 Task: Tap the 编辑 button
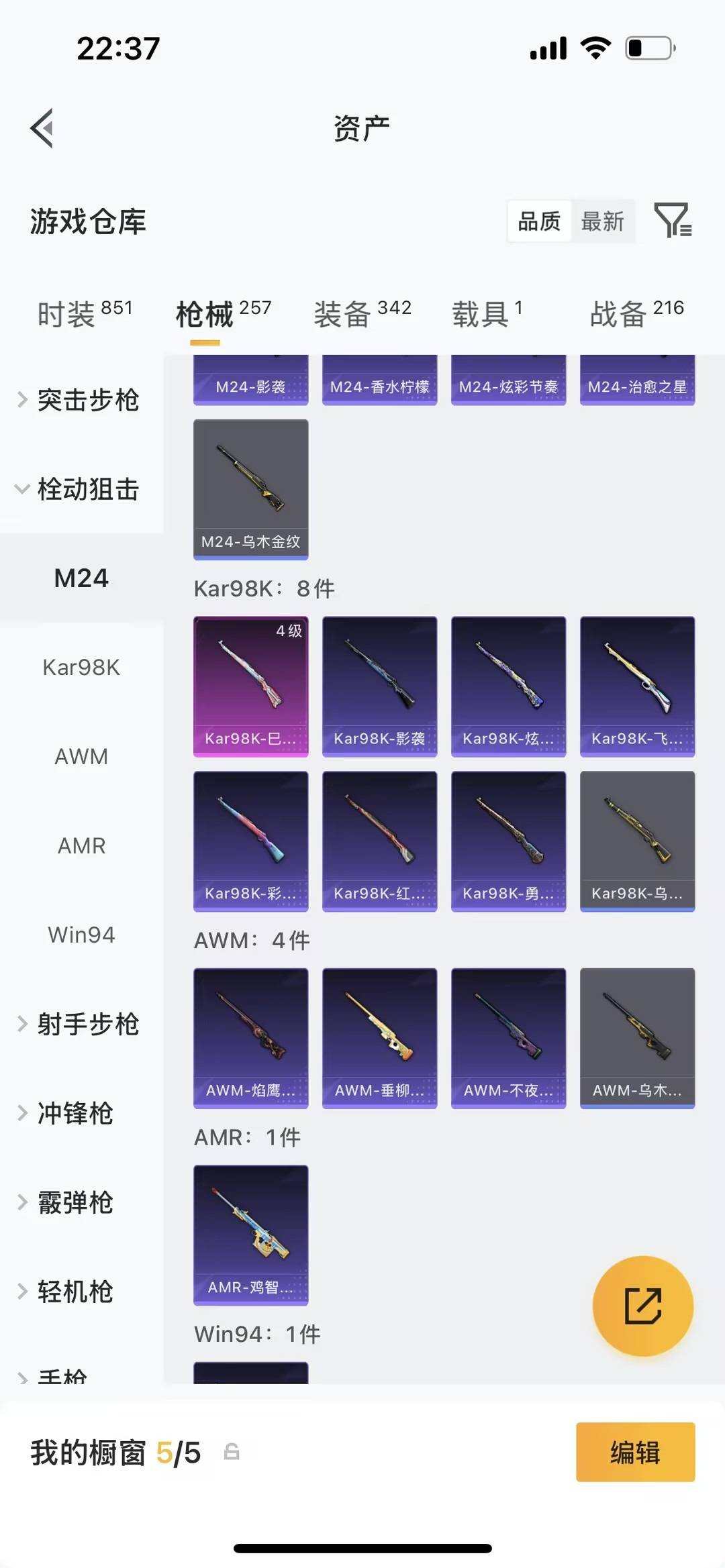tap(634, 1451)
